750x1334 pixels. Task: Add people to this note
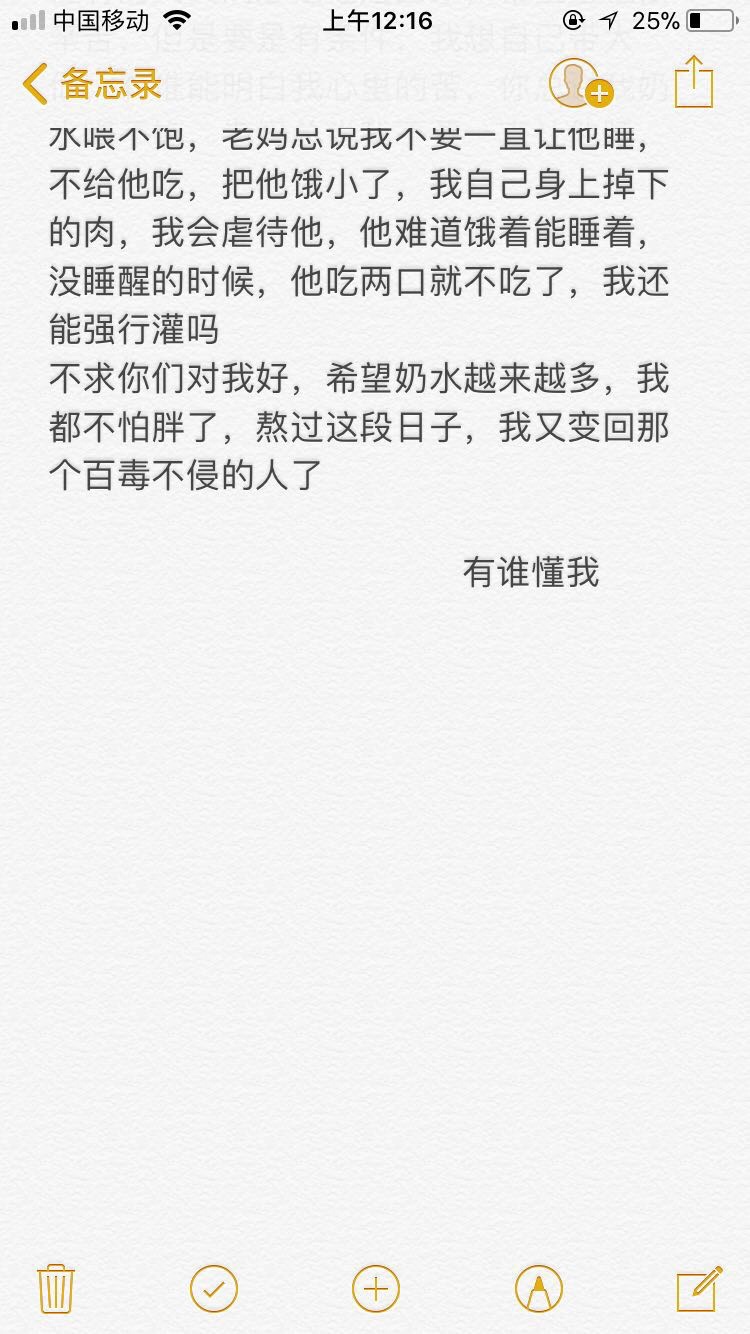click(580, 84)
